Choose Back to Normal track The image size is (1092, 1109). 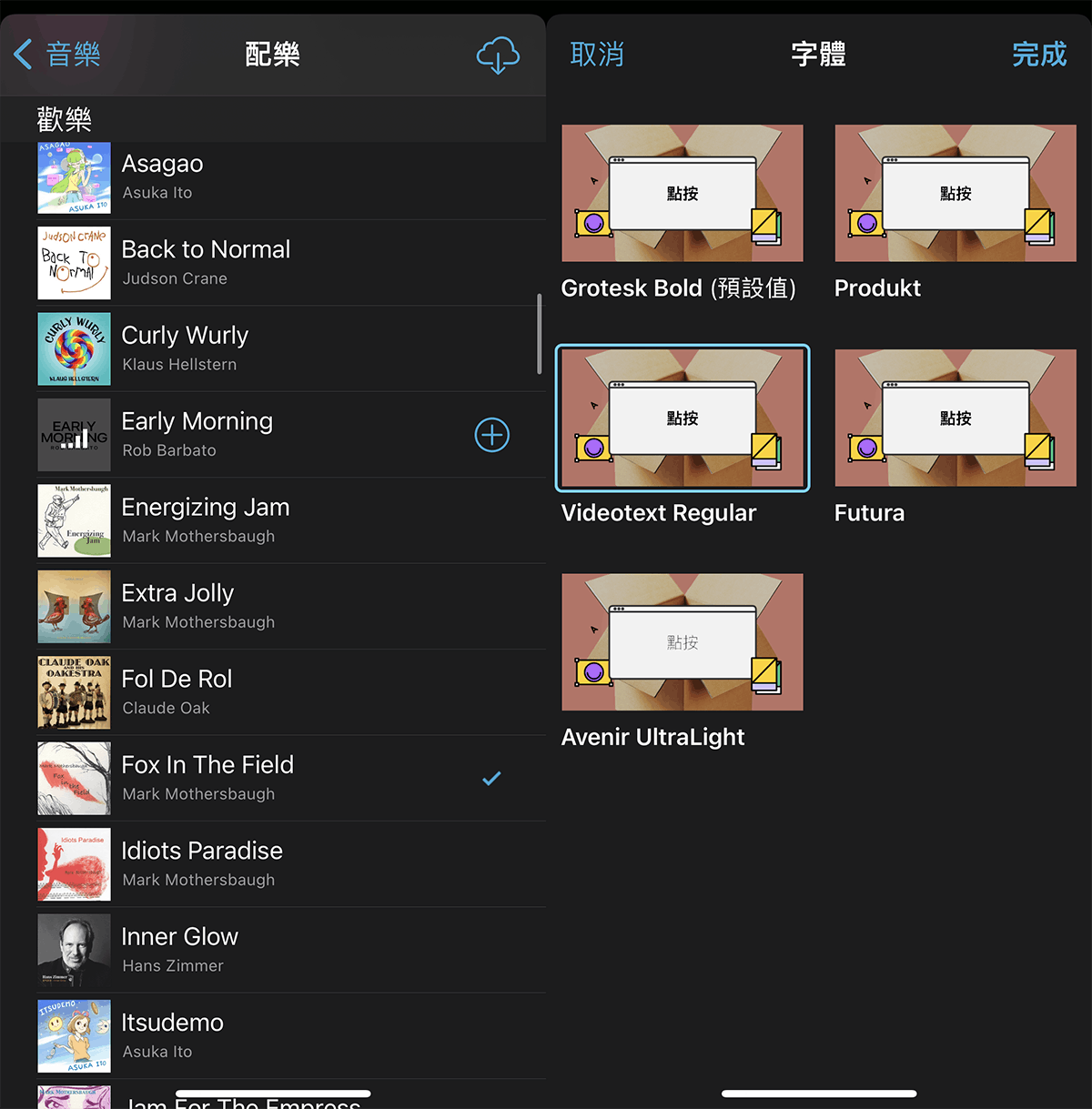273,263
